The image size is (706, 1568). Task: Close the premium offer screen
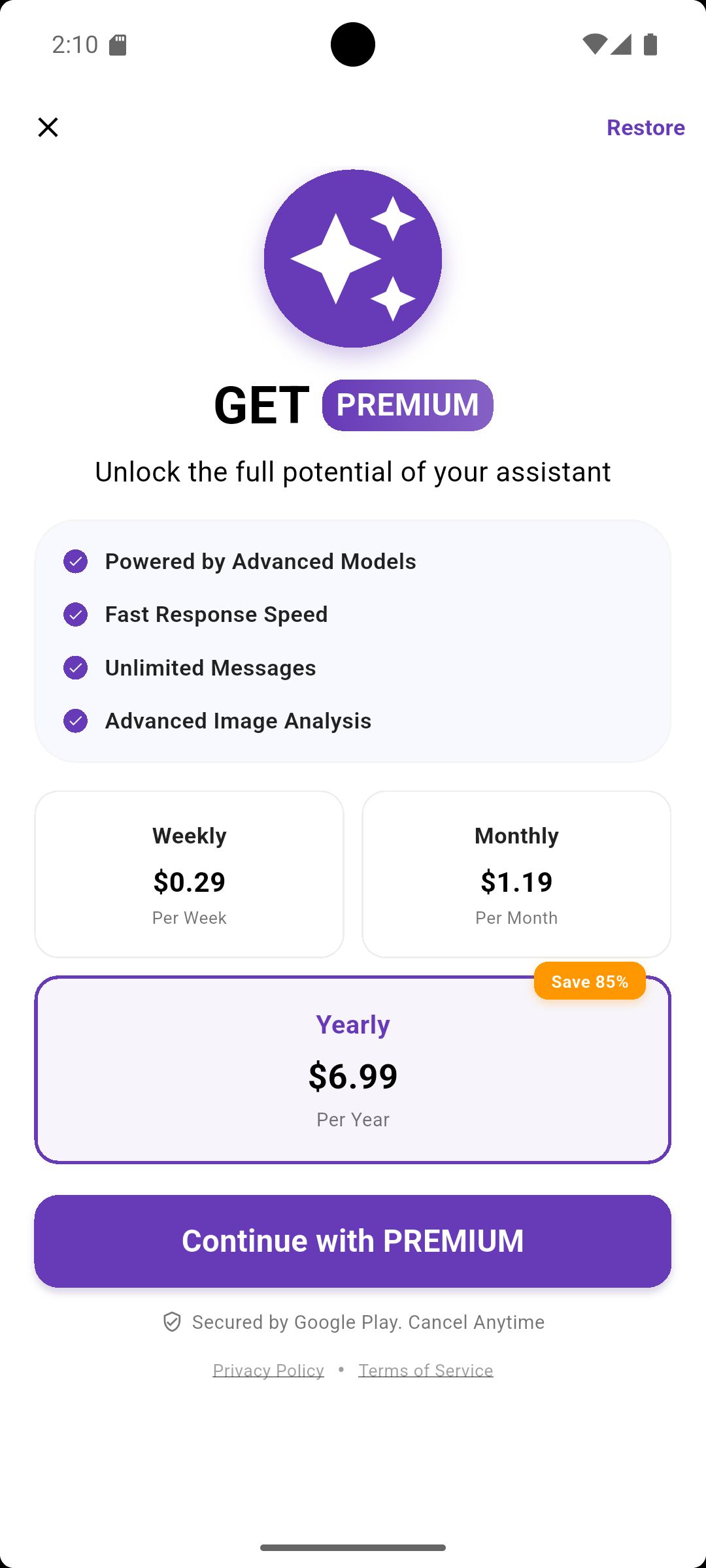coord(48,127)
